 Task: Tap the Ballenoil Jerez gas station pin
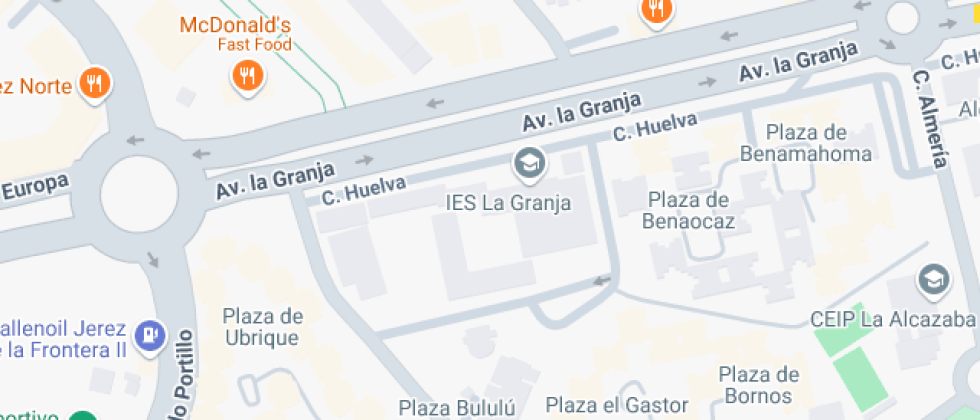(x=149, y=329)
